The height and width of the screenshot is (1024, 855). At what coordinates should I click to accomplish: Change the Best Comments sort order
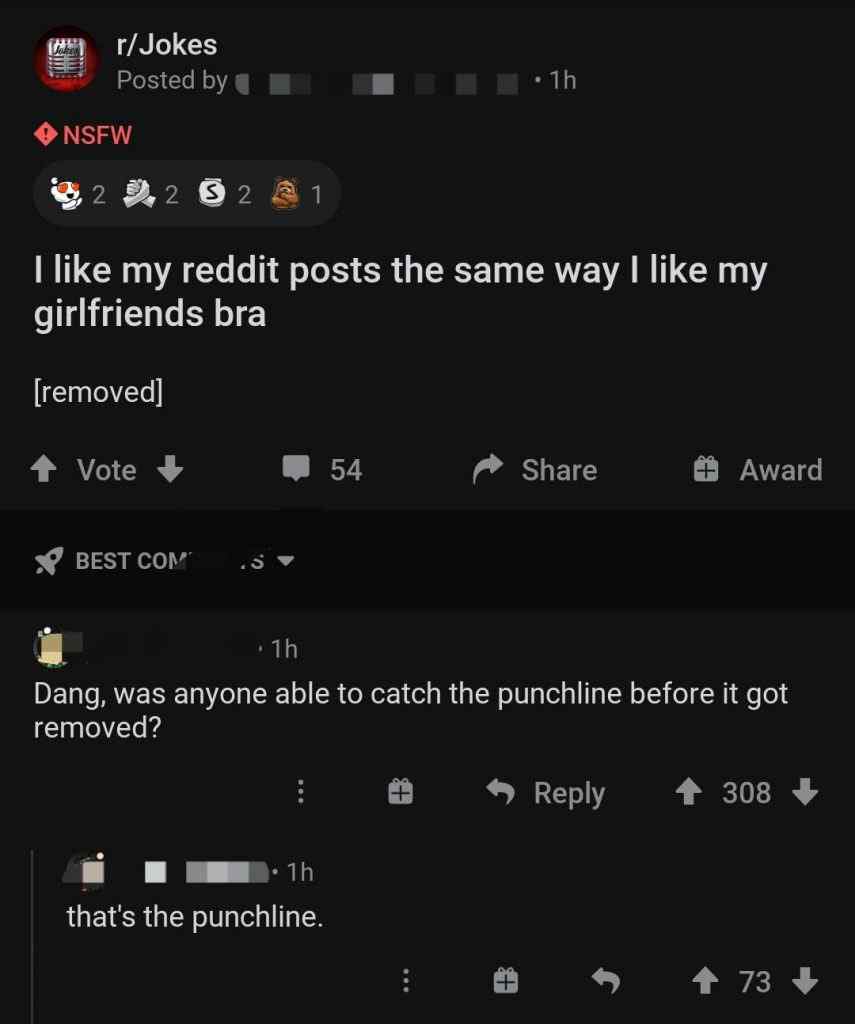click(x=165, y=560)
